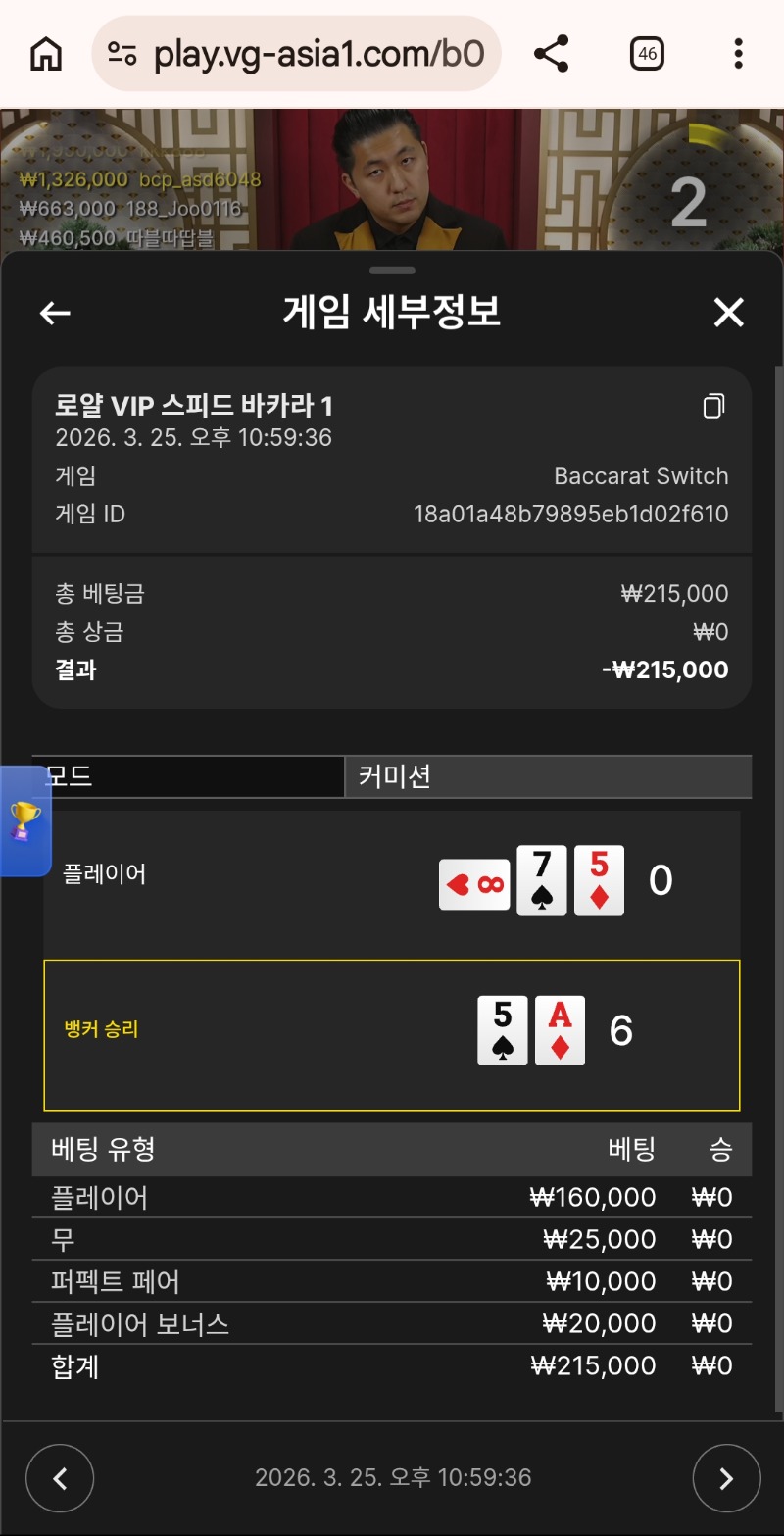Screen dimensions: 784x1536
Task: Close the game details panel
Action: (728, 313)
